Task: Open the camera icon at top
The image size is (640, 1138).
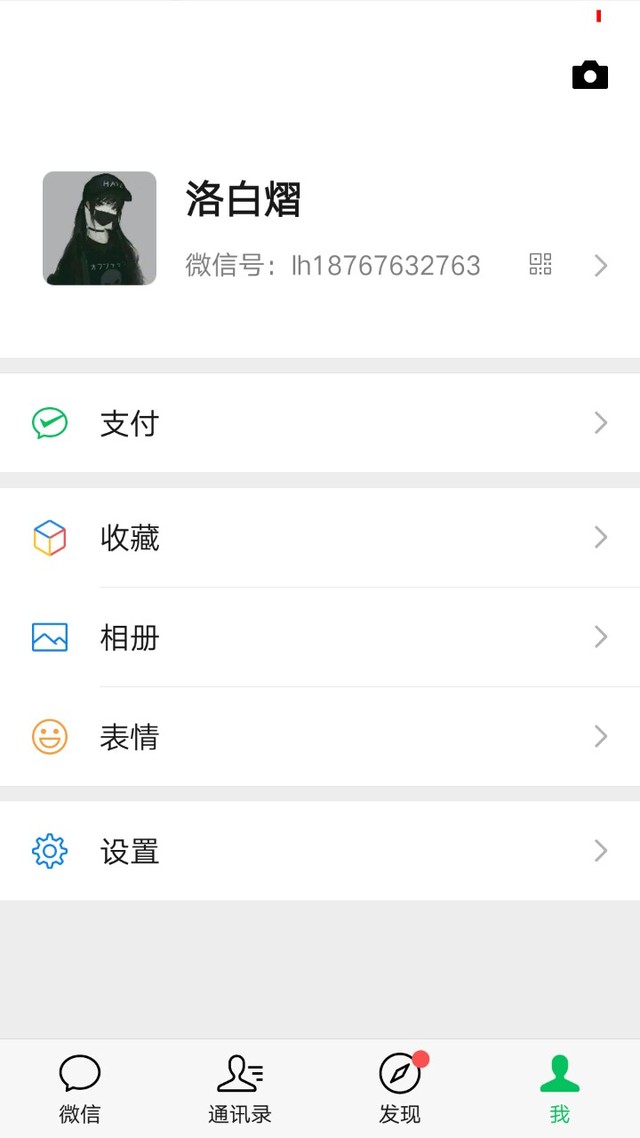Action: pos(590,75)
